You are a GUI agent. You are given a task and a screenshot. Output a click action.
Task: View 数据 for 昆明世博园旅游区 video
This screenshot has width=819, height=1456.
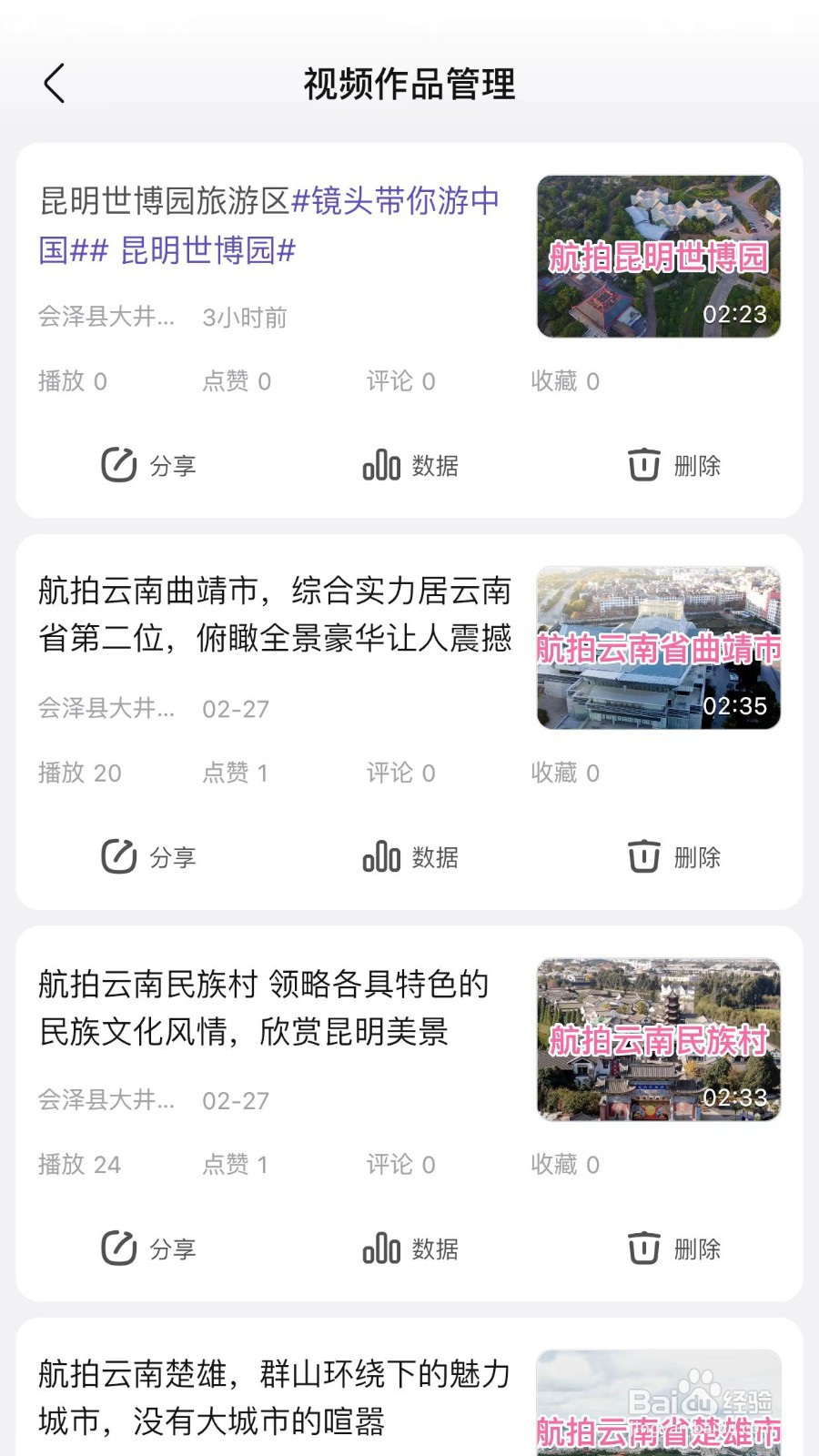[x=410, y=465]
